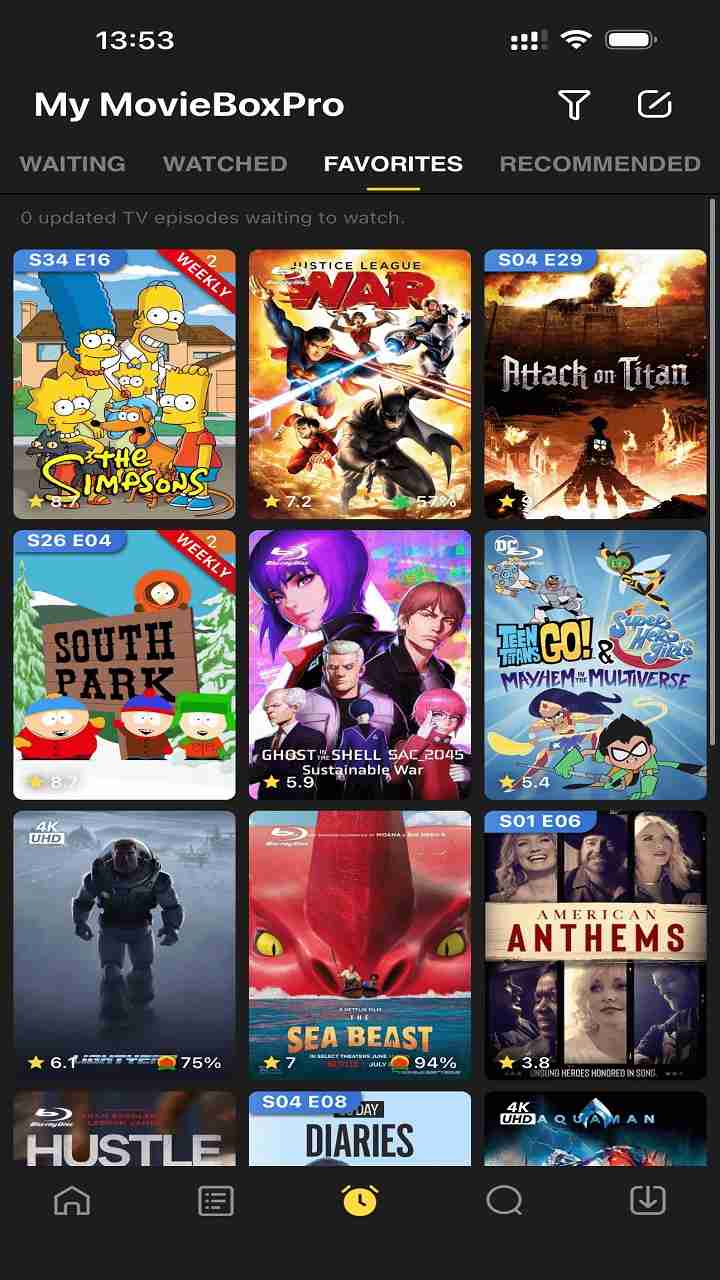Viewport: 720px width, 1280px height.
Task: Switch to the WATCHED tab
Action: coord(225,164)
